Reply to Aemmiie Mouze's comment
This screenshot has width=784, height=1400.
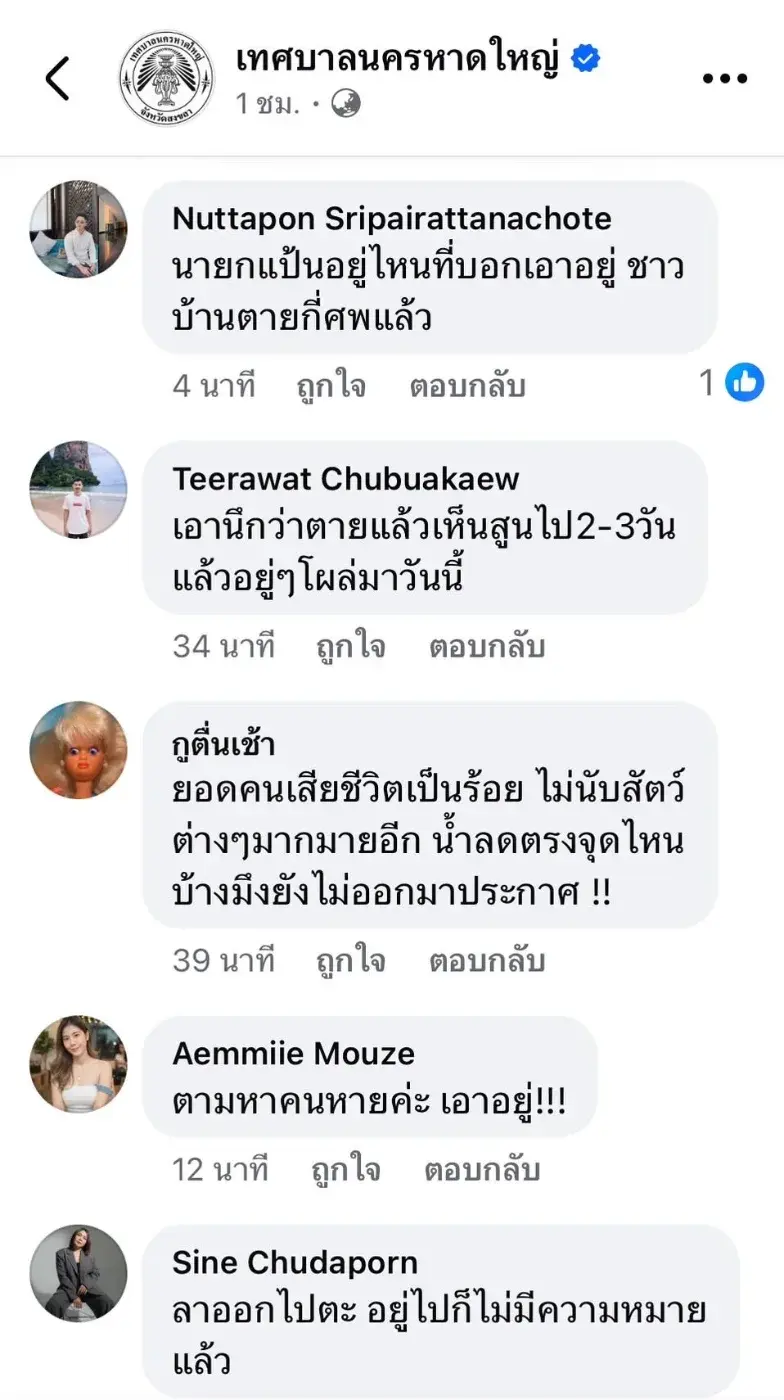482,1169
